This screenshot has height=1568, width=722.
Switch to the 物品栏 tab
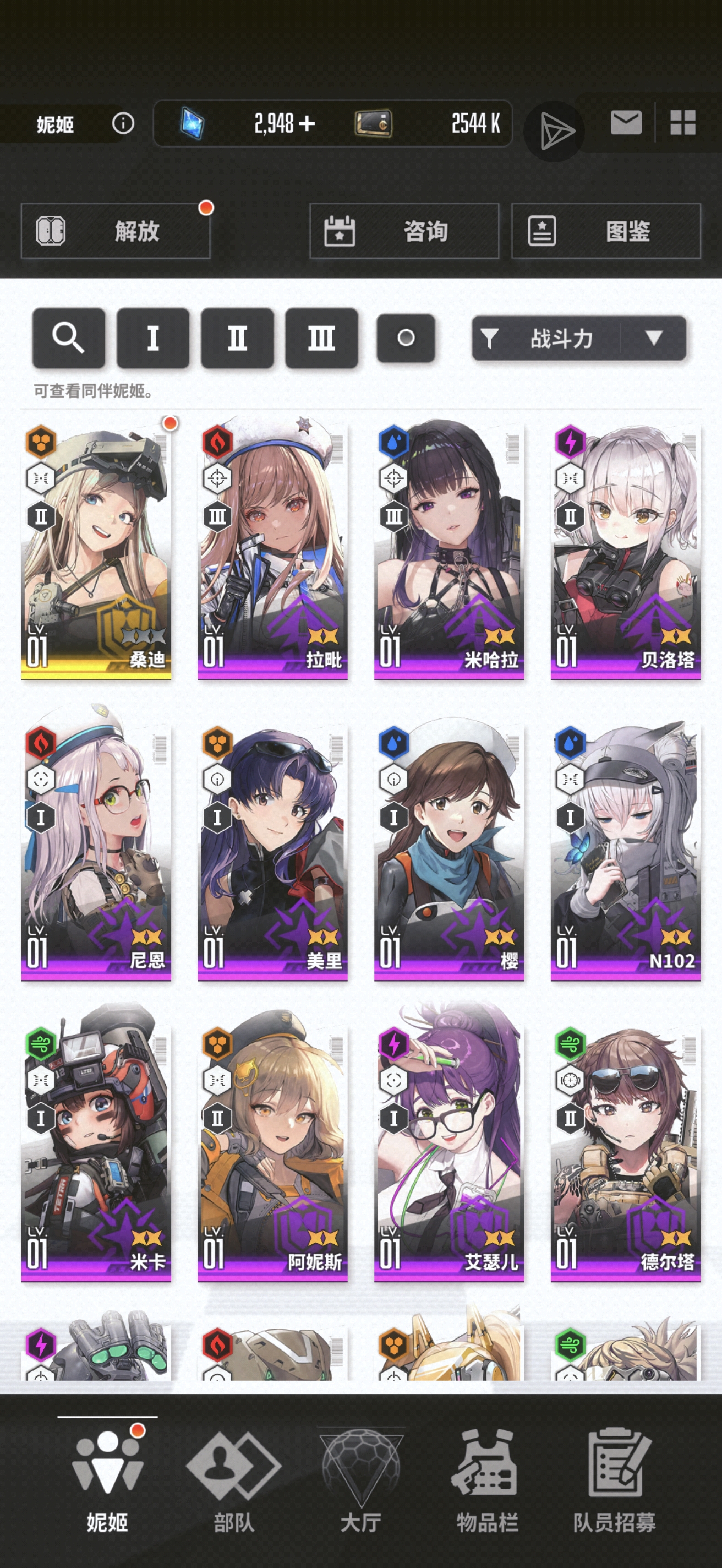[486, 1480]
